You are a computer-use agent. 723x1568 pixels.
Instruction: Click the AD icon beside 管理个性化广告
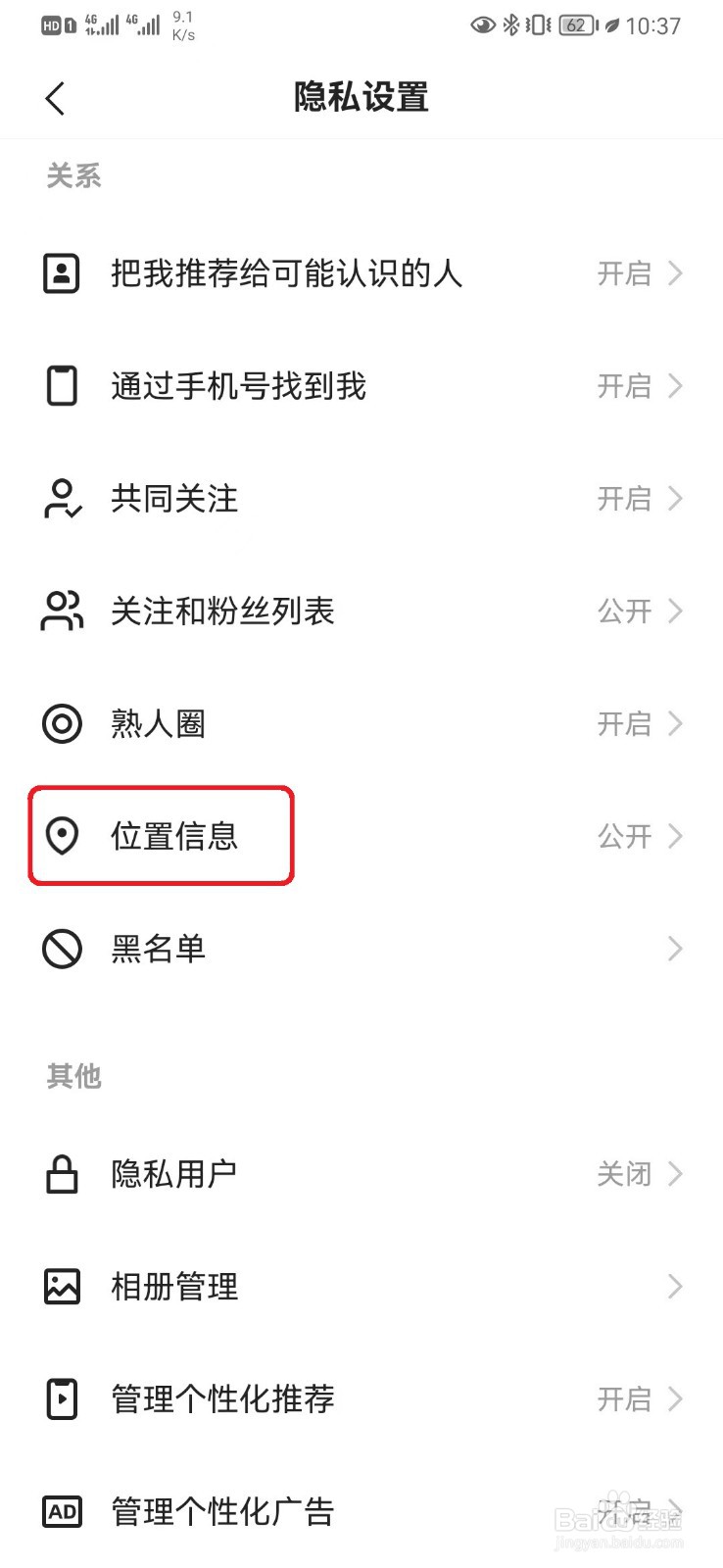pyautogui.click(x=62, y=1511)
